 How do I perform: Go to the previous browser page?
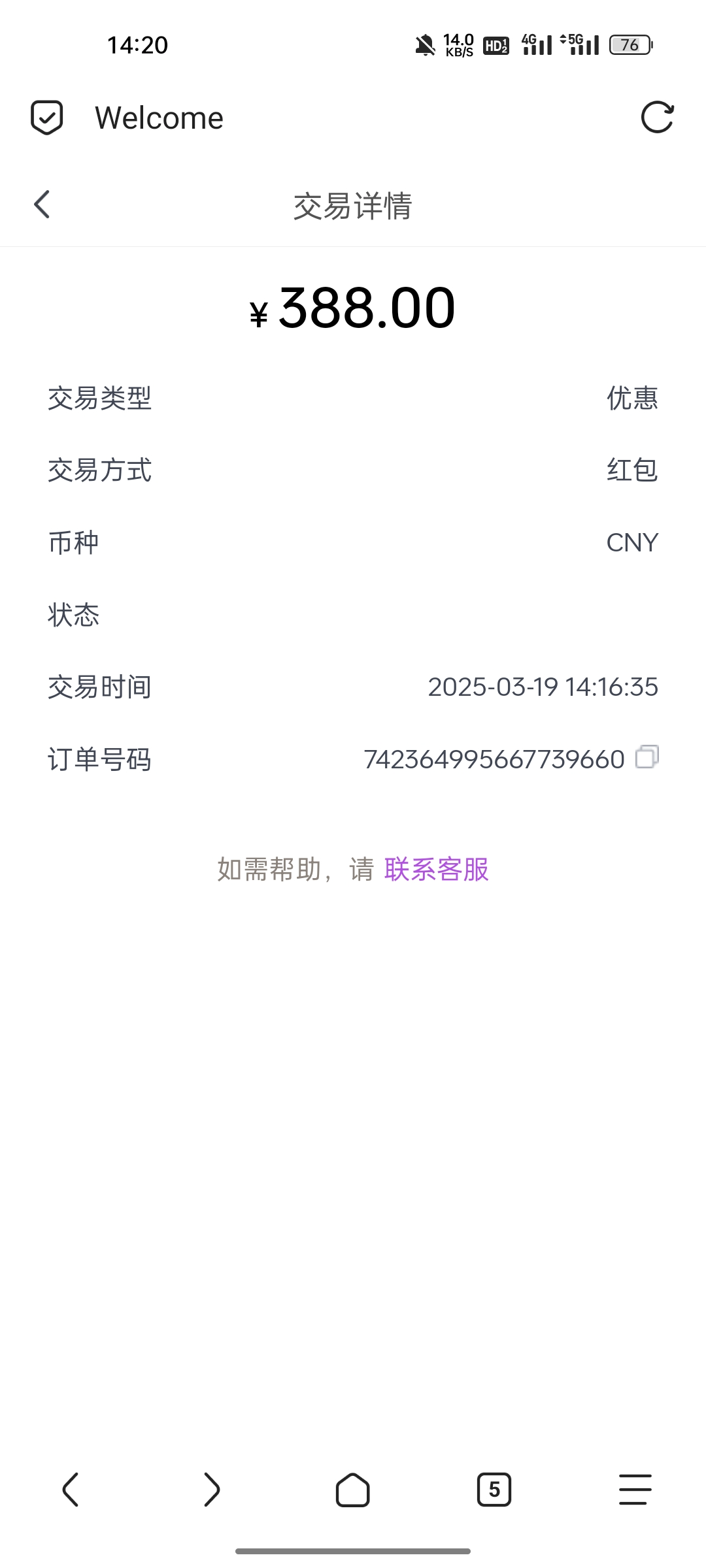[71, 1490]
